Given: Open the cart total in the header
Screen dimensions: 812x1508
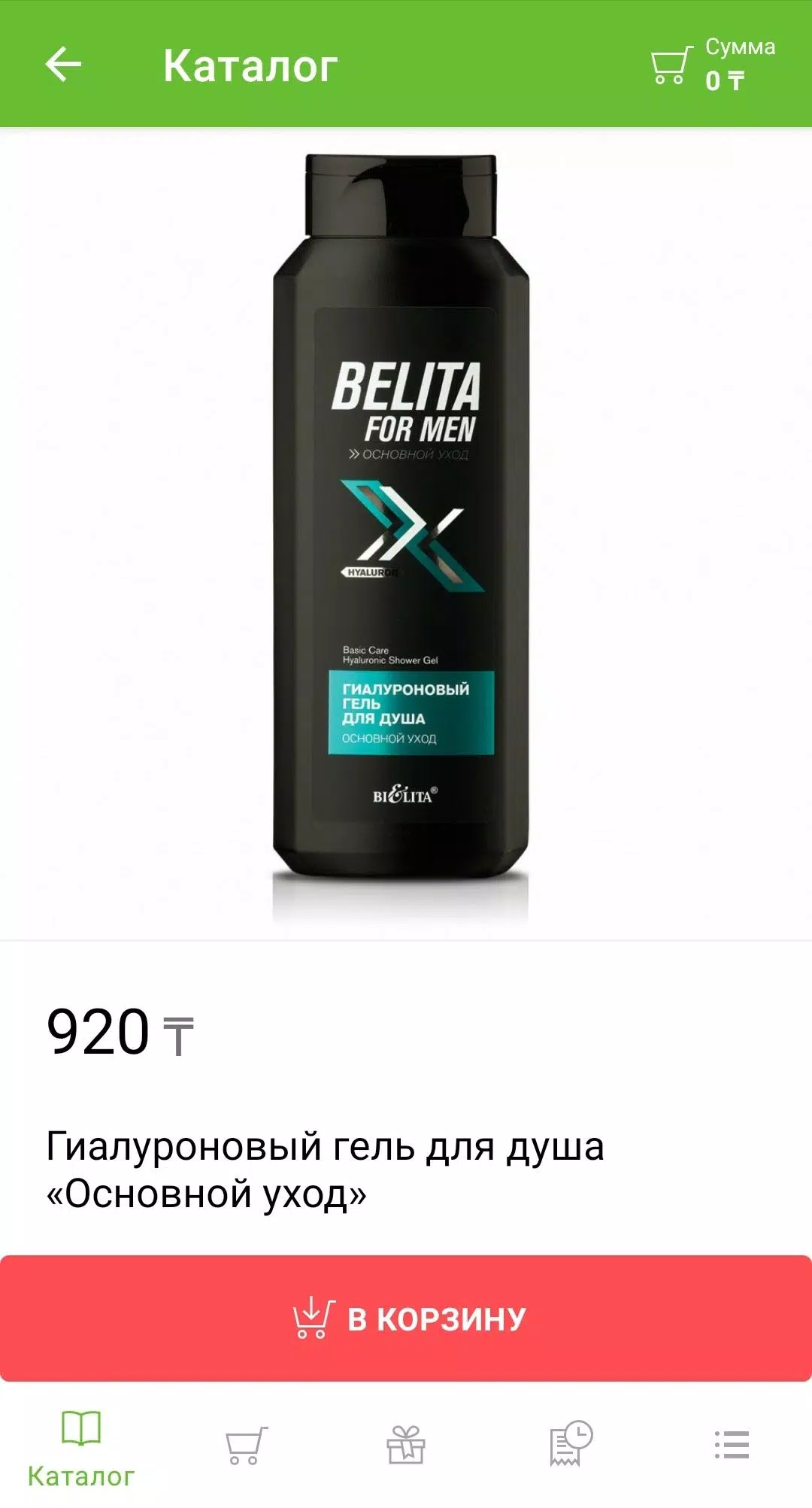Looking at the screenshot, I should coord(712,65).
